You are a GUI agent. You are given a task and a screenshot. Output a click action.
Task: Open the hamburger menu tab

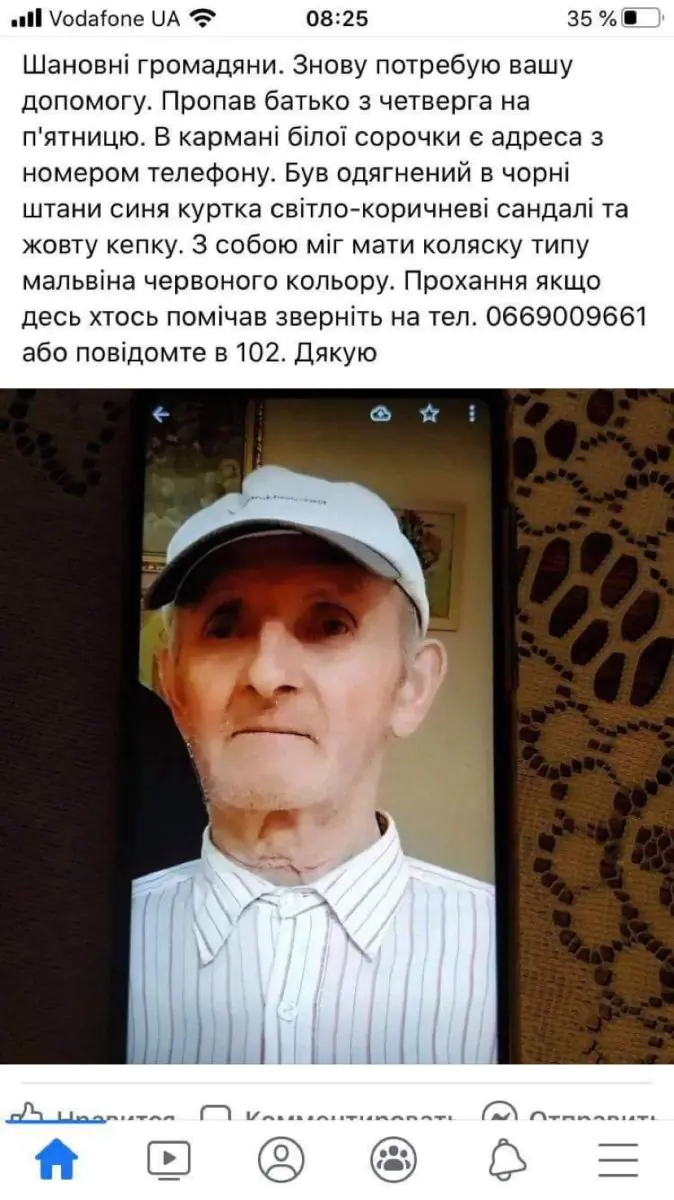(x=618, y=1159)
